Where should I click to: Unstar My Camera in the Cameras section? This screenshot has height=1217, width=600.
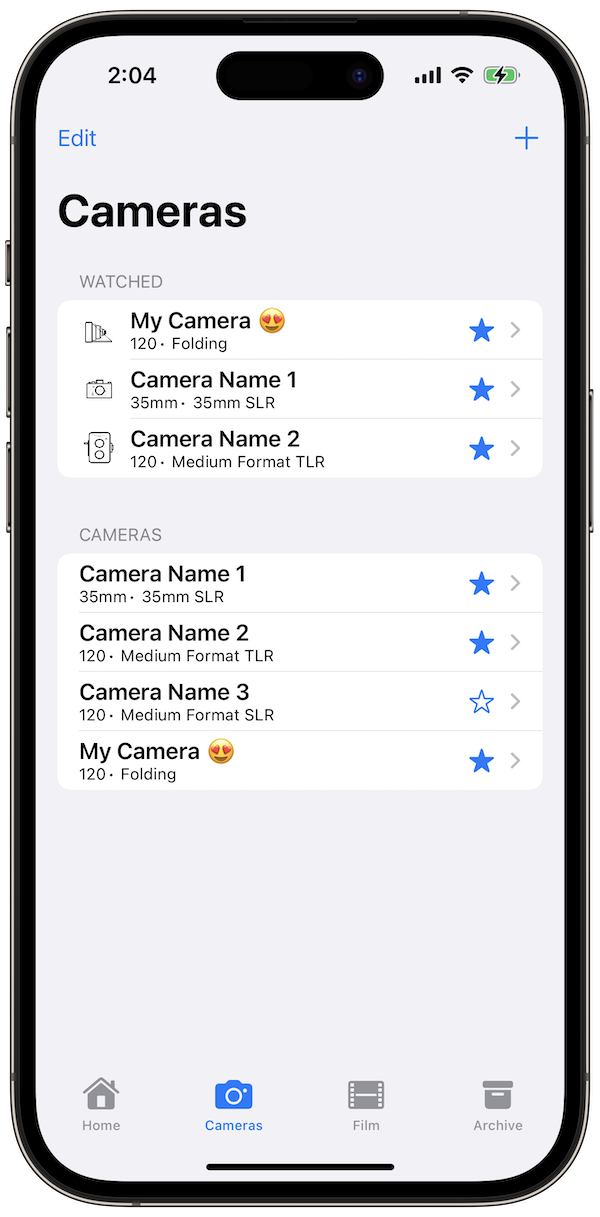click(x=482, y=761)
